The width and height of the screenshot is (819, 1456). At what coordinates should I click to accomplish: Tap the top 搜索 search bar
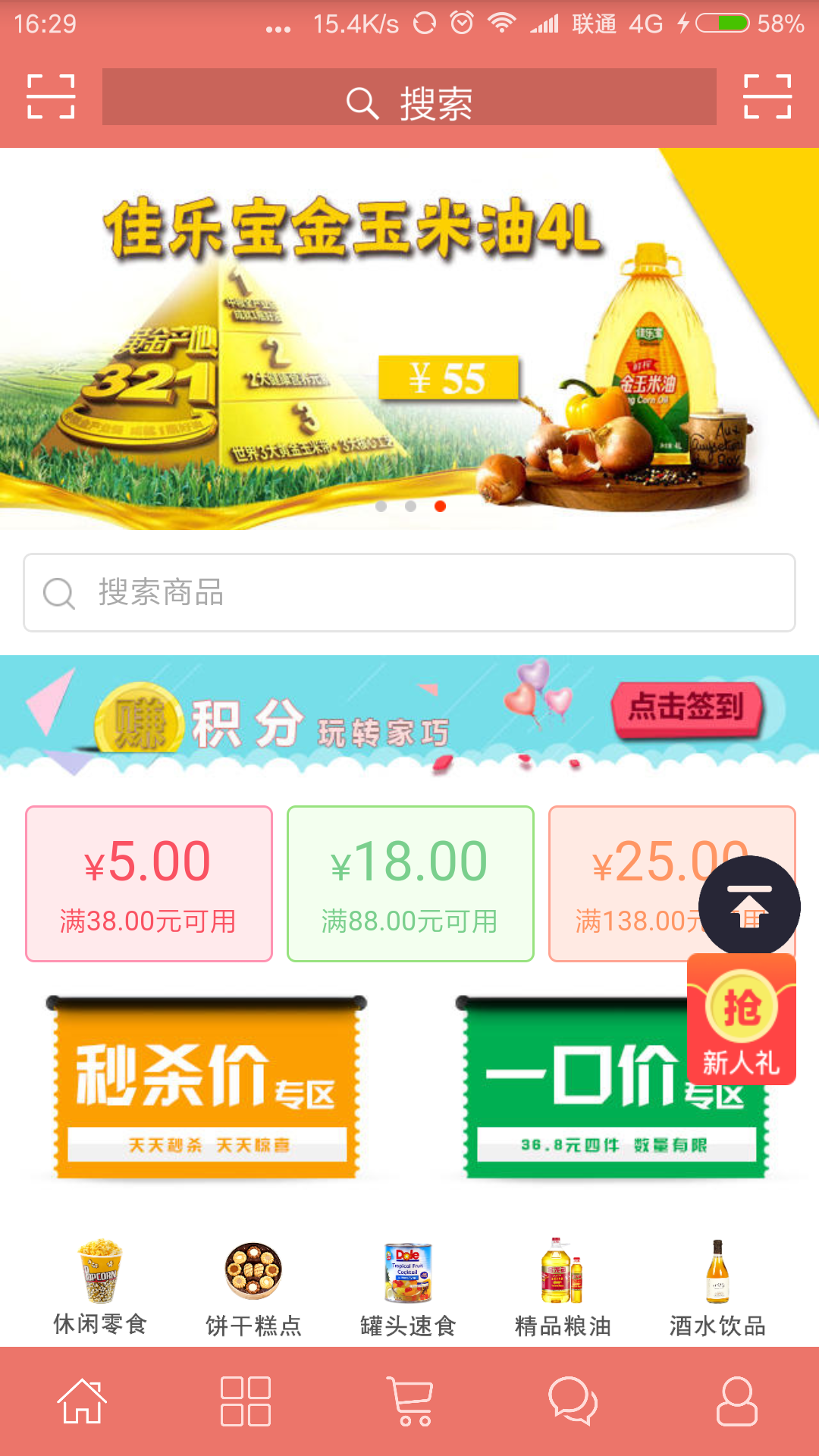(x=409, y=97)
